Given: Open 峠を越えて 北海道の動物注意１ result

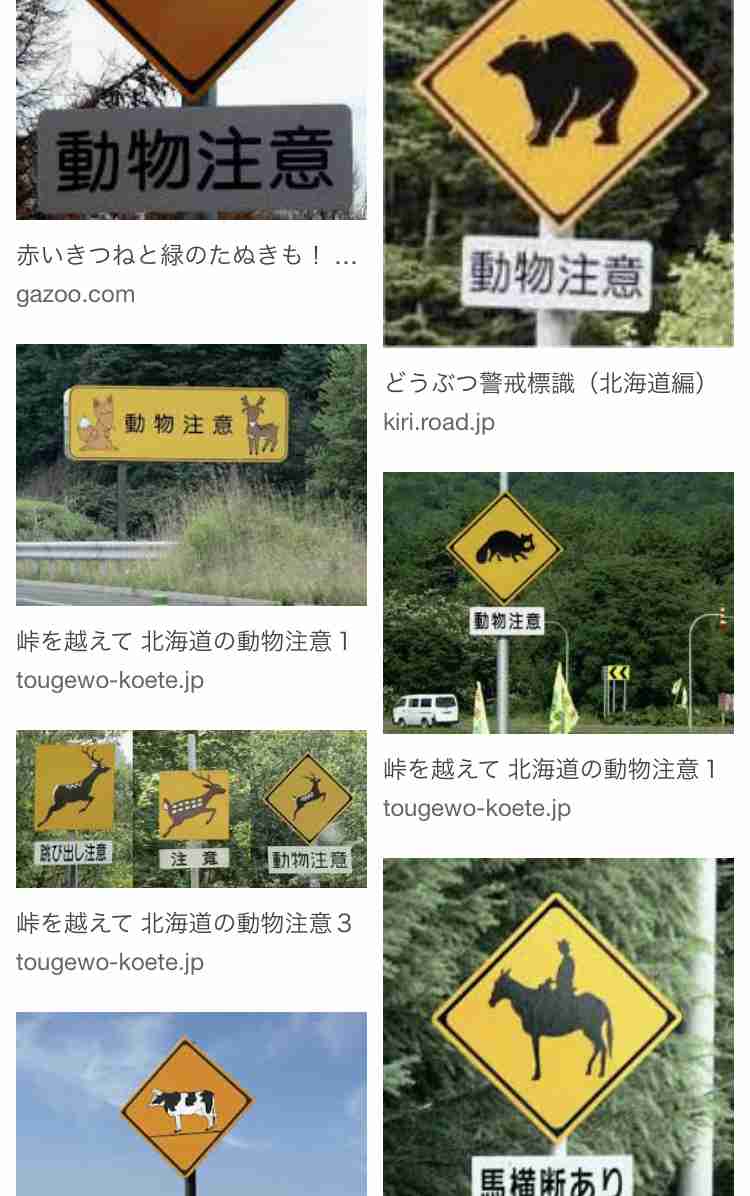Looking at the screenshot, I should (184, 642).
